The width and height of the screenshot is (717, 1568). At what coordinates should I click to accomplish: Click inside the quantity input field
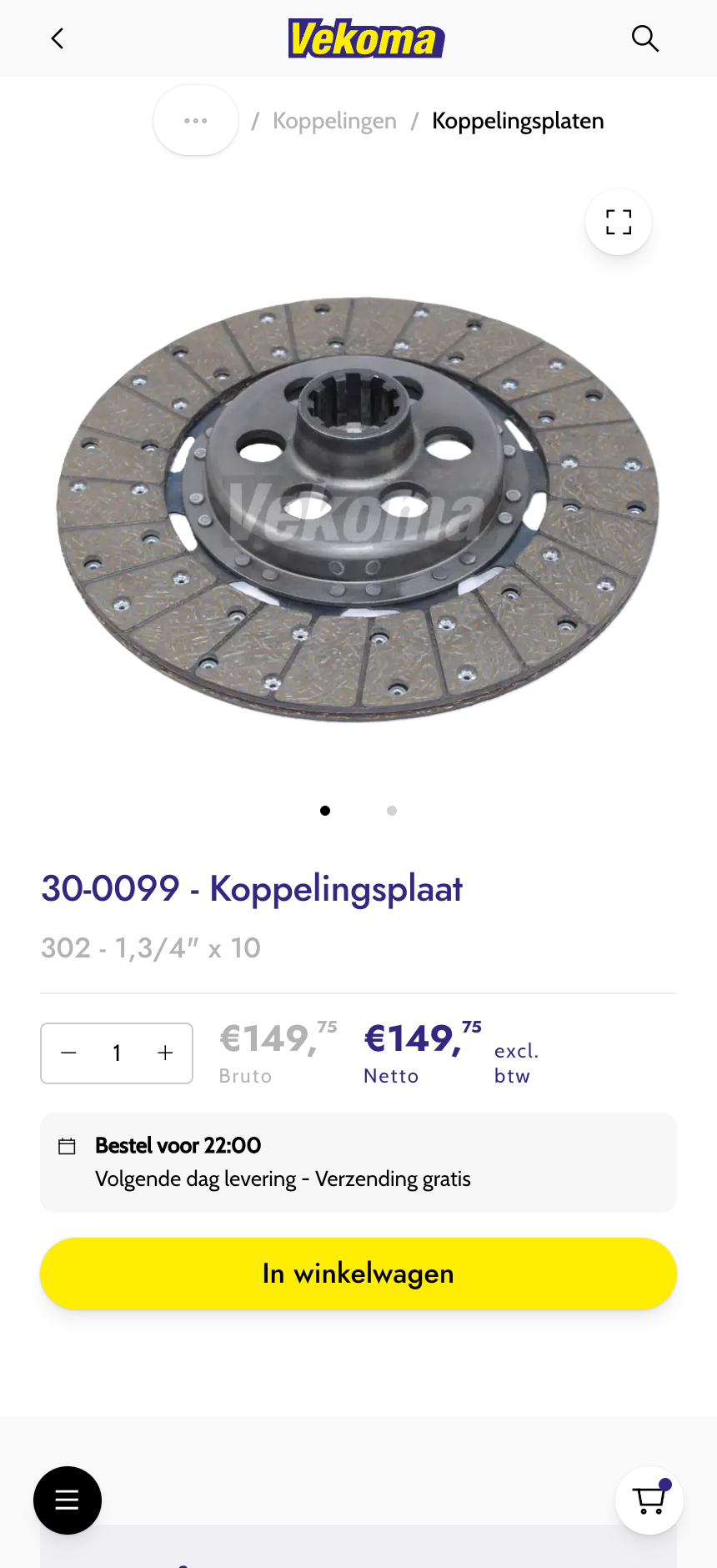pos(117,1053)
